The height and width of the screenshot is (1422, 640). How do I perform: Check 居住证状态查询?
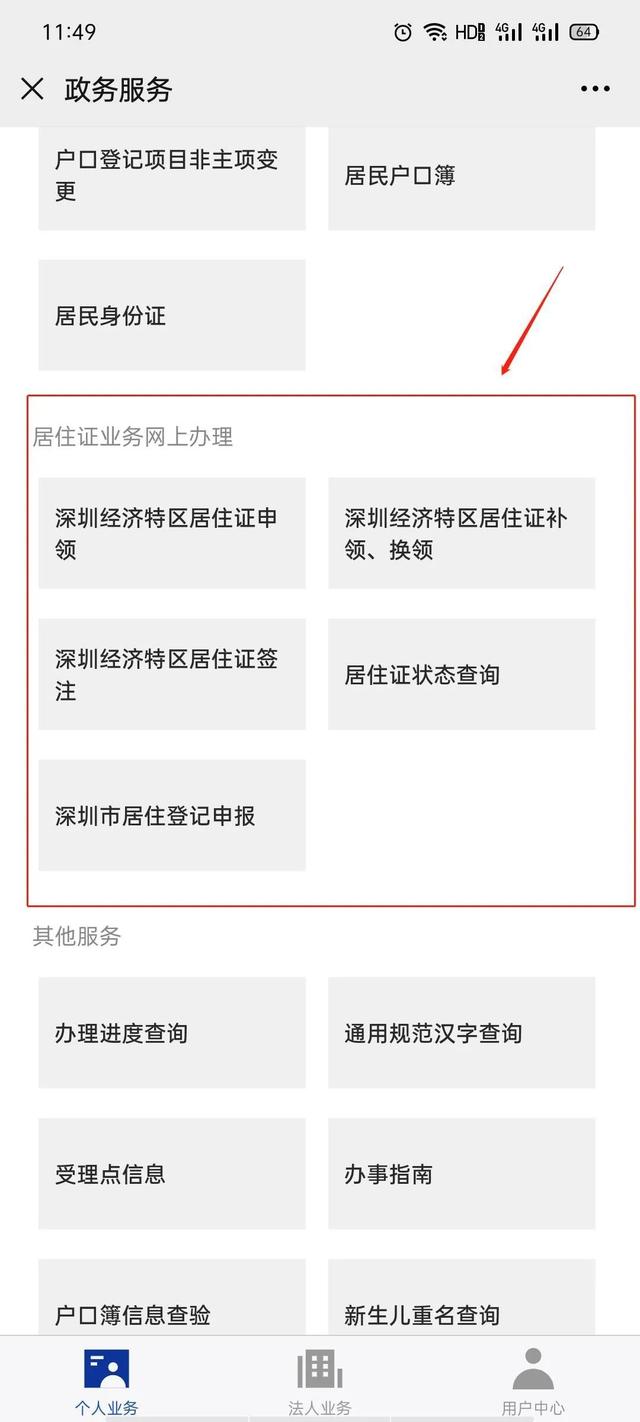tap(461, 674)
